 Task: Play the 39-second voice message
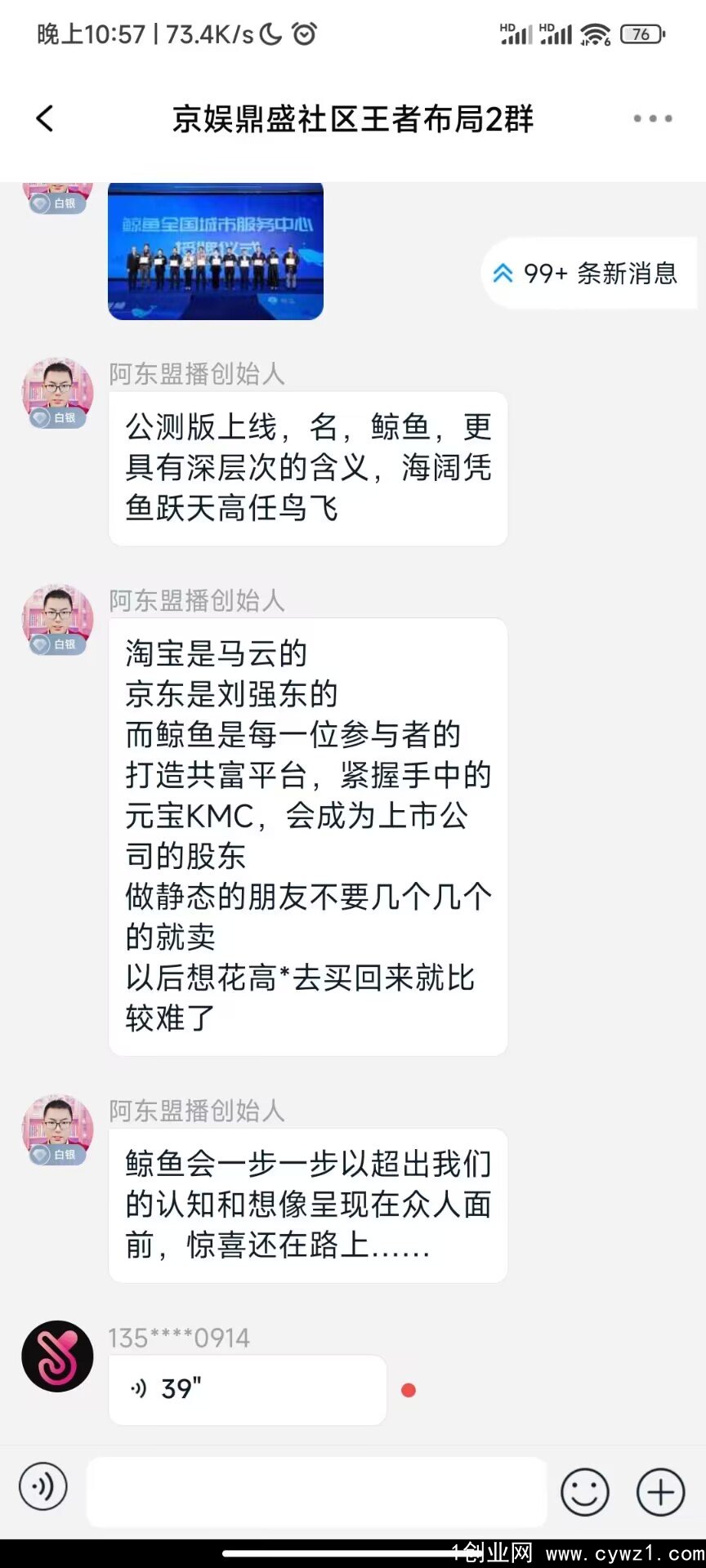pyautogui.click(x=247, y=1390)
